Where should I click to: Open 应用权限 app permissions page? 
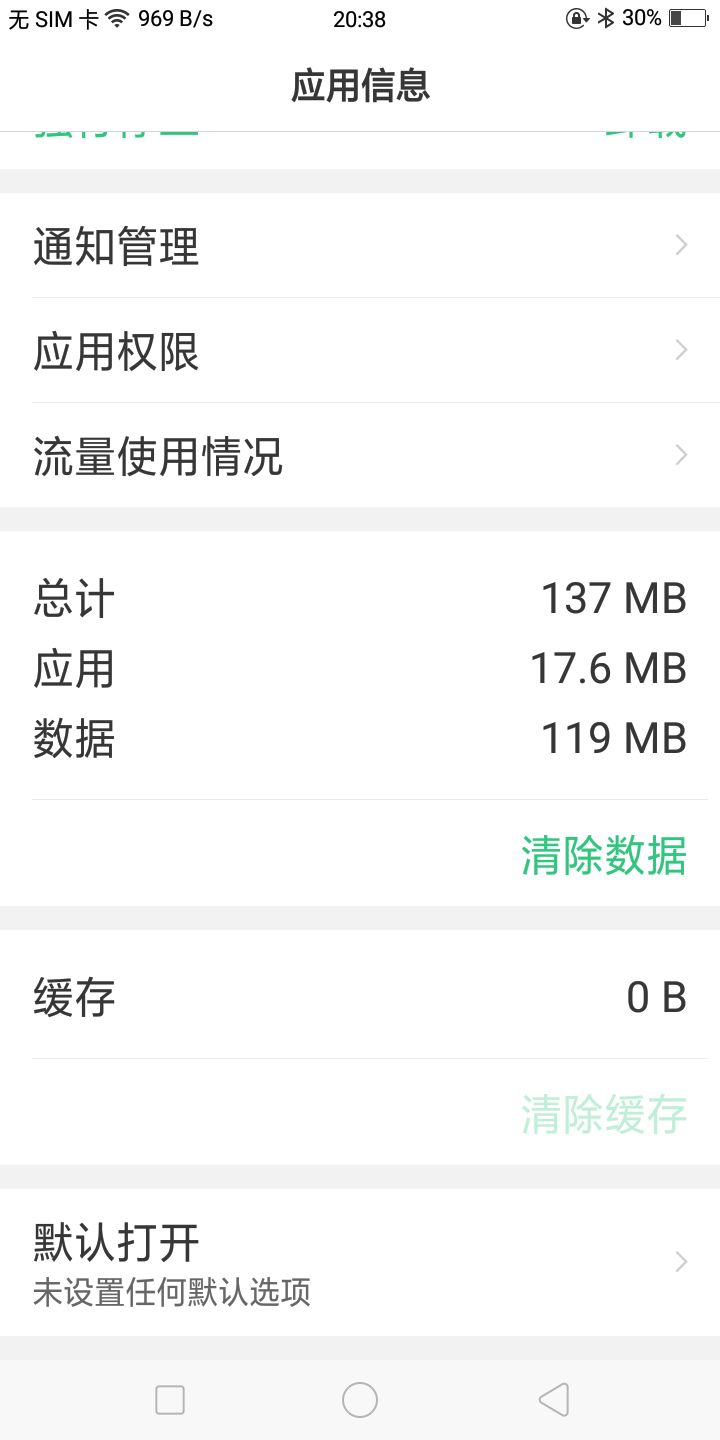pos(360,350)
